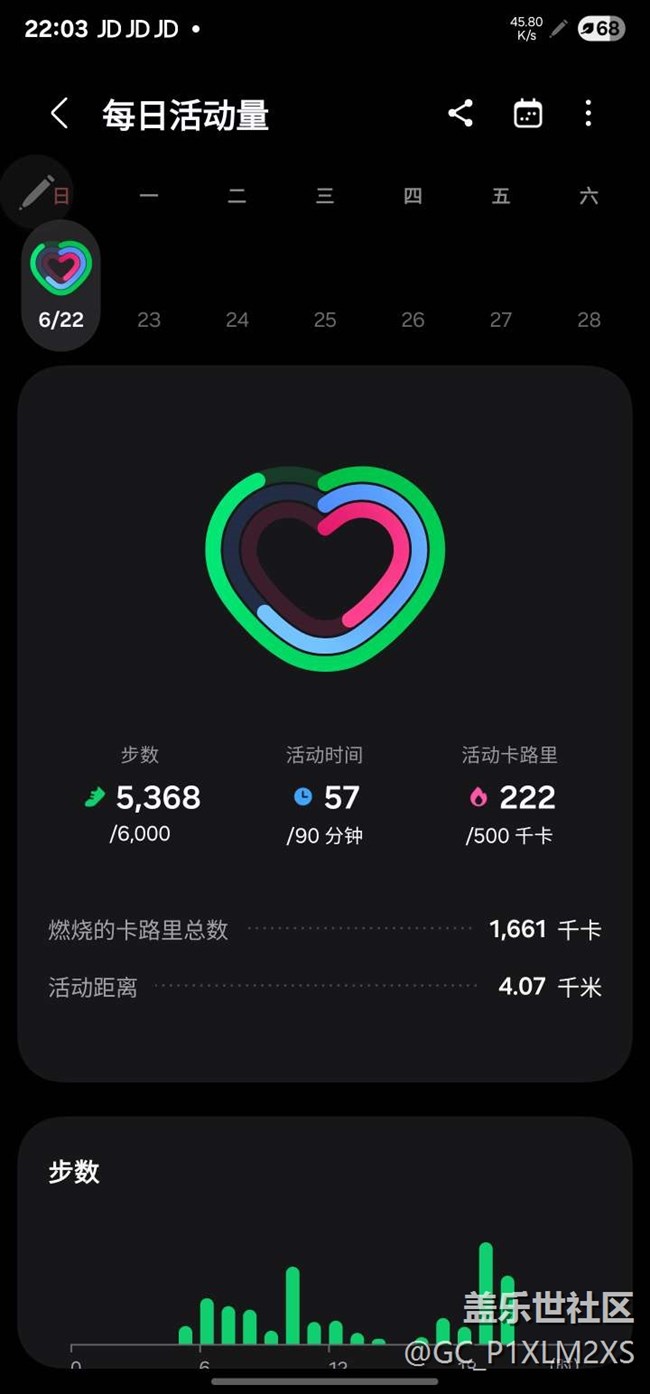Screen dimensions: 650x1394
Task: Open the three-dot overflow menu
Action: tap(588, 114)
